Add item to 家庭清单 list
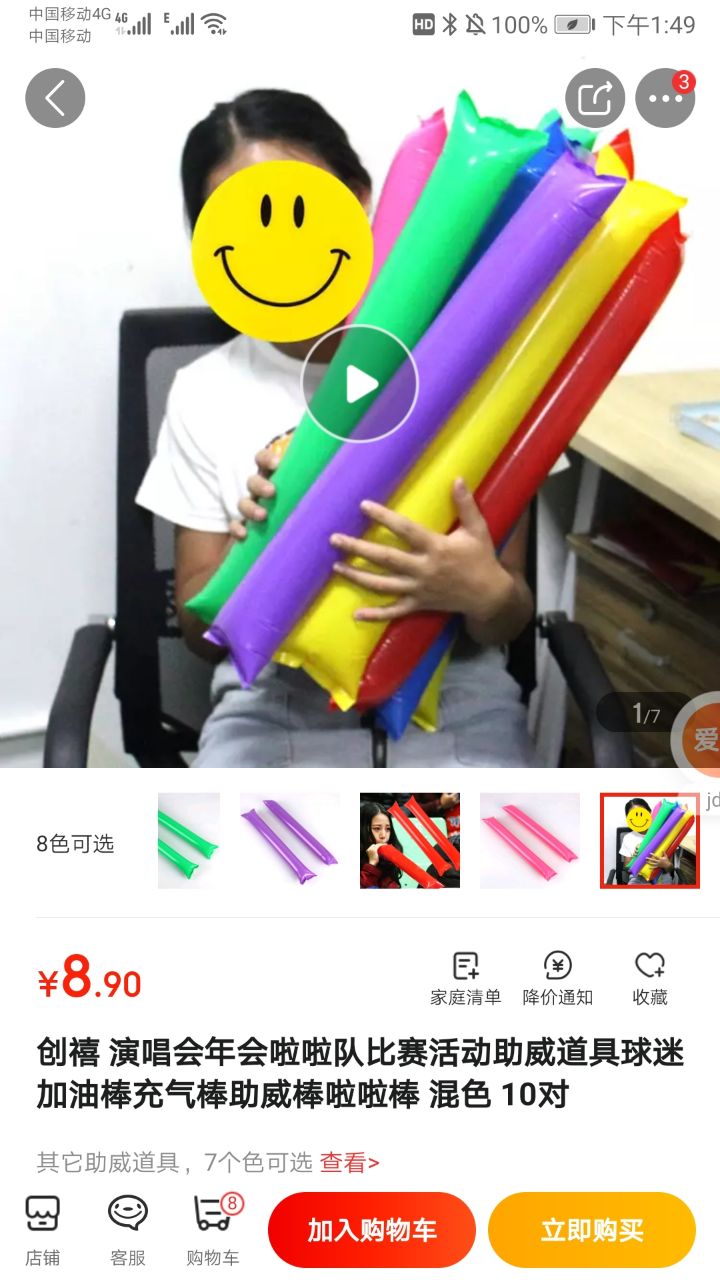This screenshot has width=720, height=1280. [465, 978]
